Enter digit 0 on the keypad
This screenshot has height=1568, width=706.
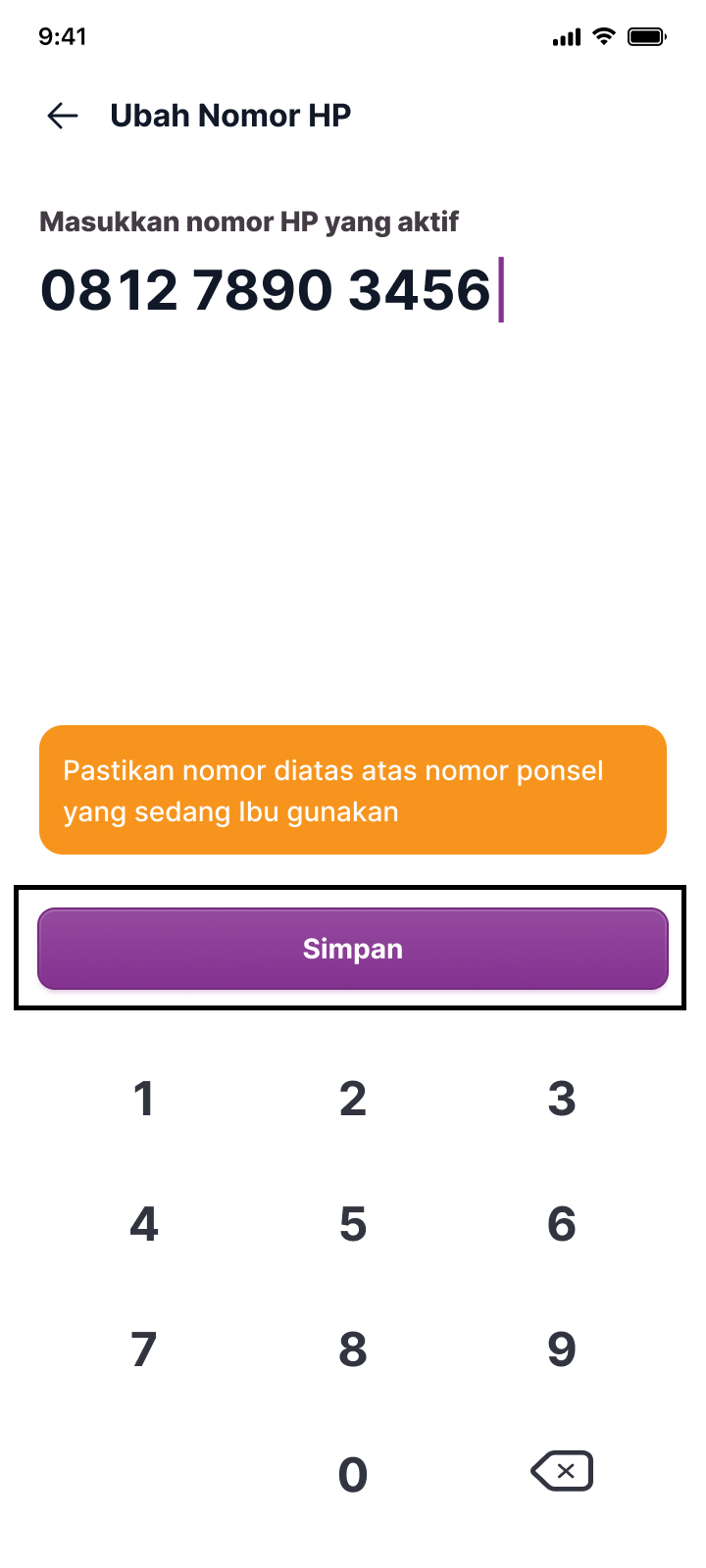(353, 1474)
